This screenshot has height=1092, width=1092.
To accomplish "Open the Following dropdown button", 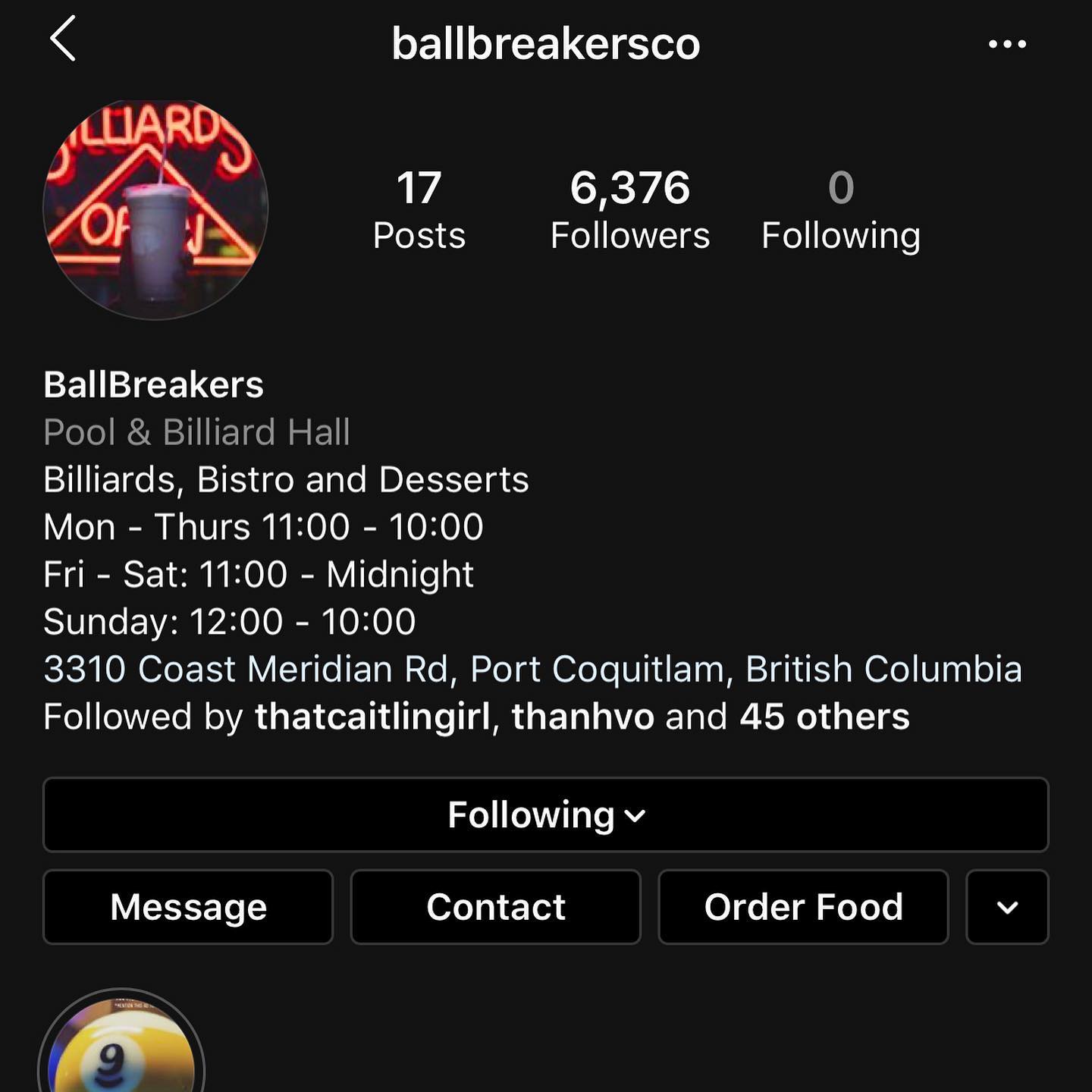I will pyautogui.click(x=545, y=815).
